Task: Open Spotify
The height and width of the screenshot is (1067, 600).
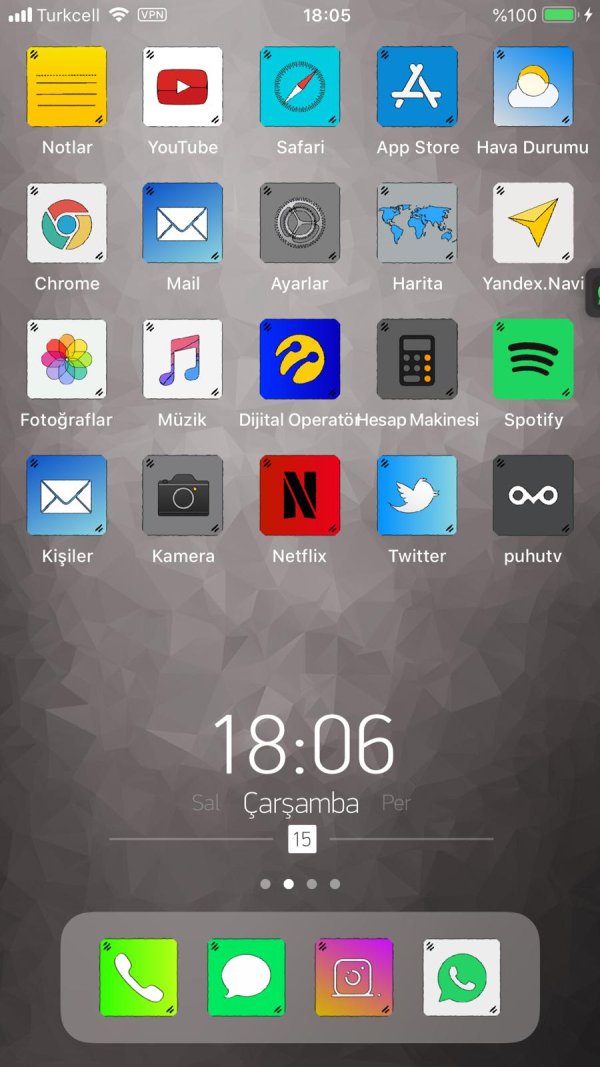Action: [533, 359]
